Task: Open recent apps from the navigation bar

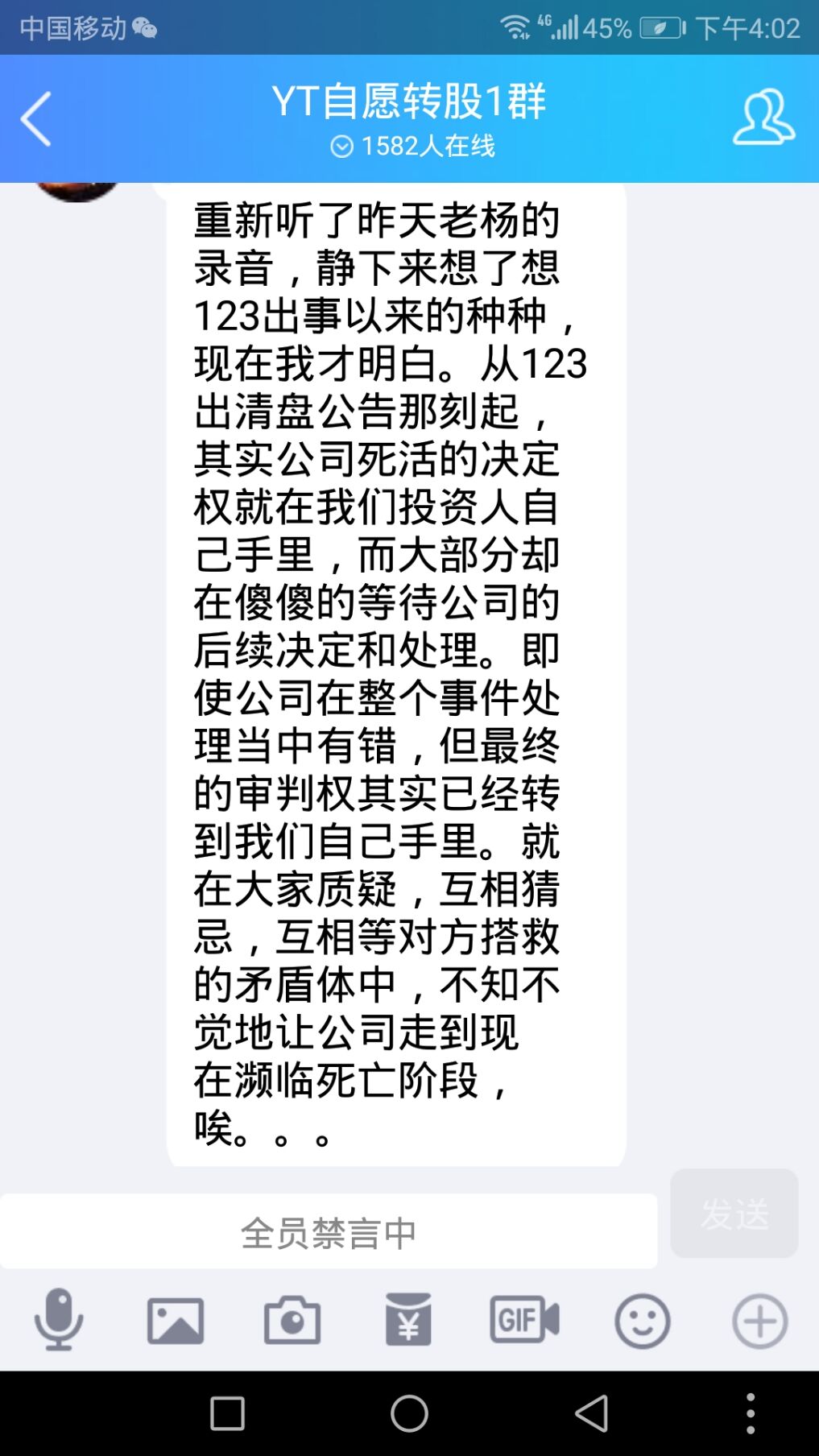Action: tap(227, 1413)
